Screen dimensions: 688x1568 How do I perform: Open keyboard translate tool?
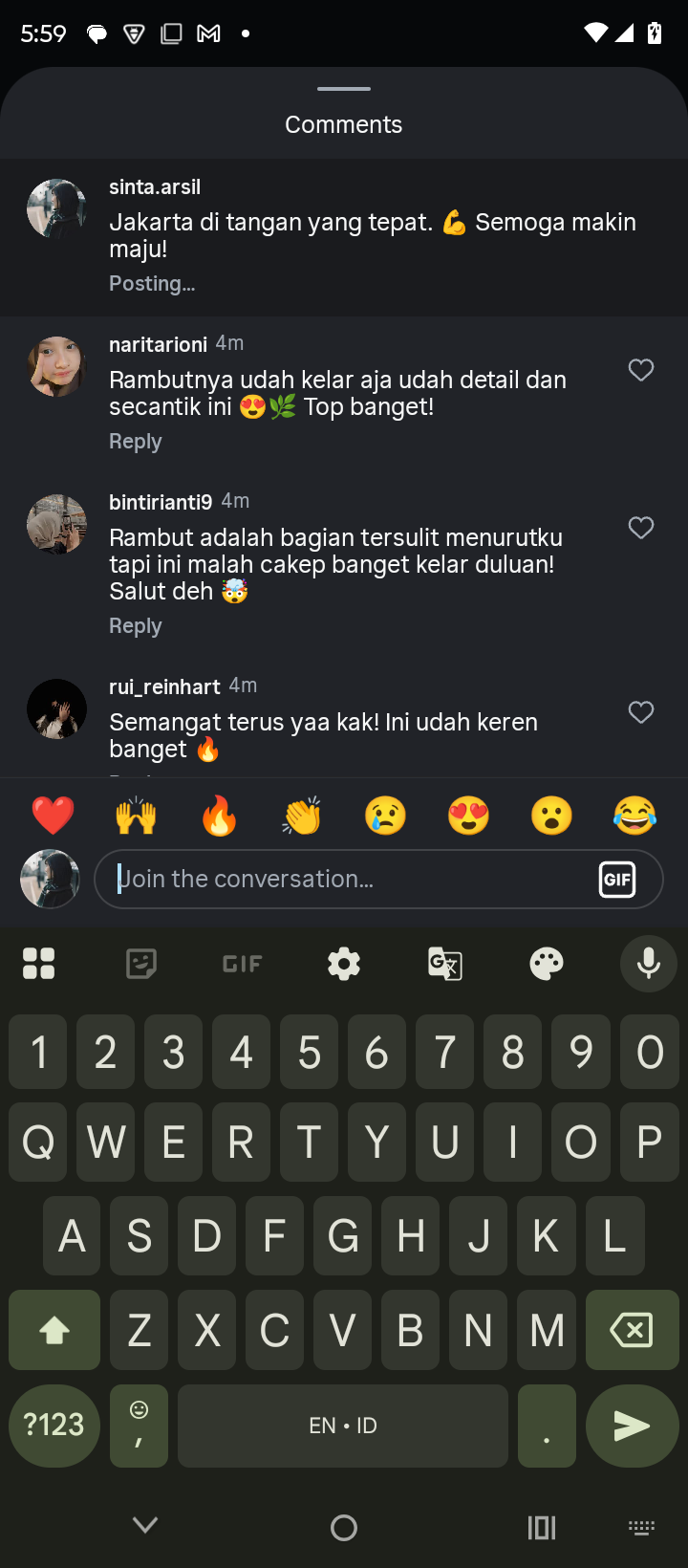click(445, 964)
